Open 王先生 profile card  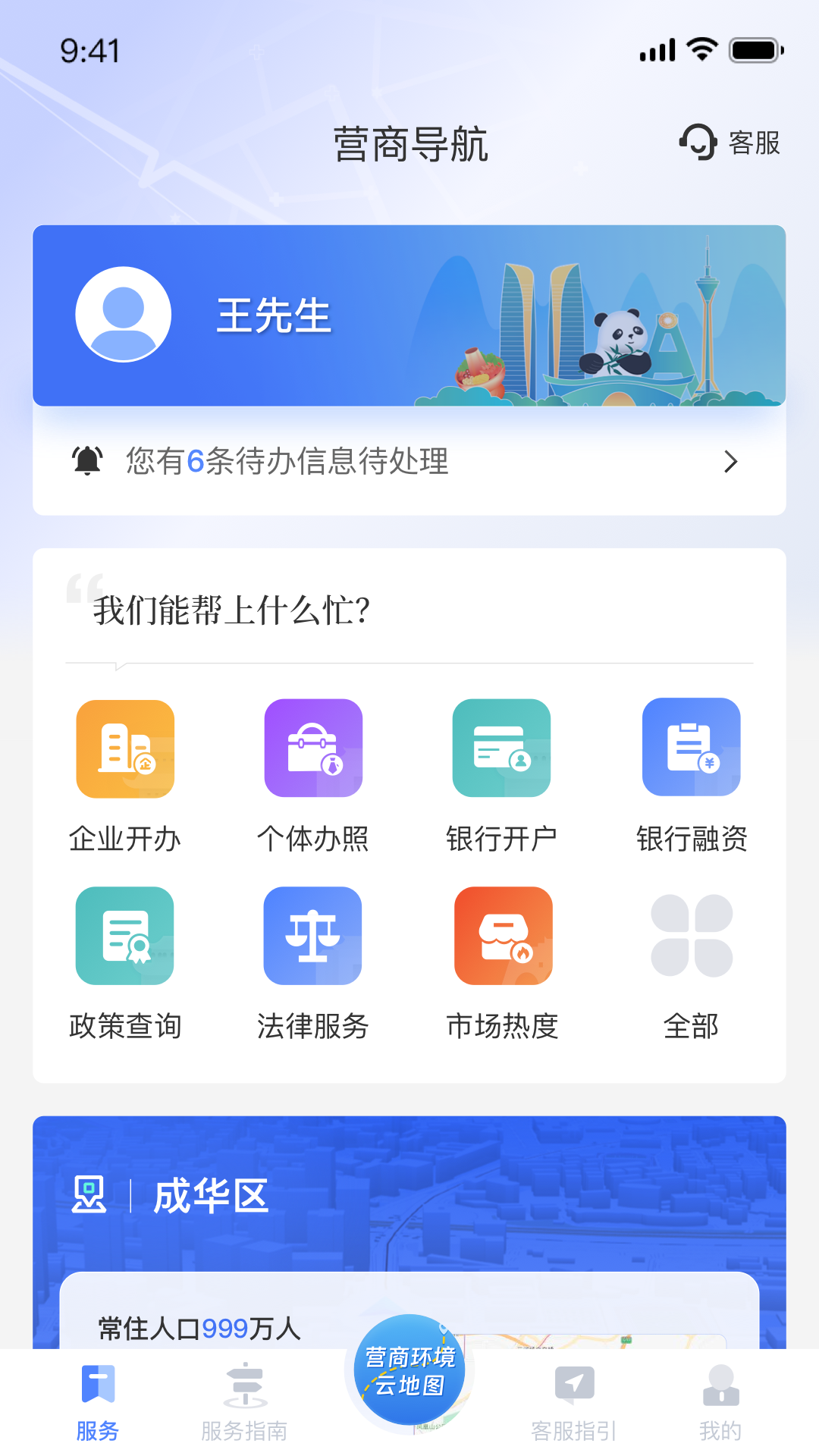(x=273, y=315)
